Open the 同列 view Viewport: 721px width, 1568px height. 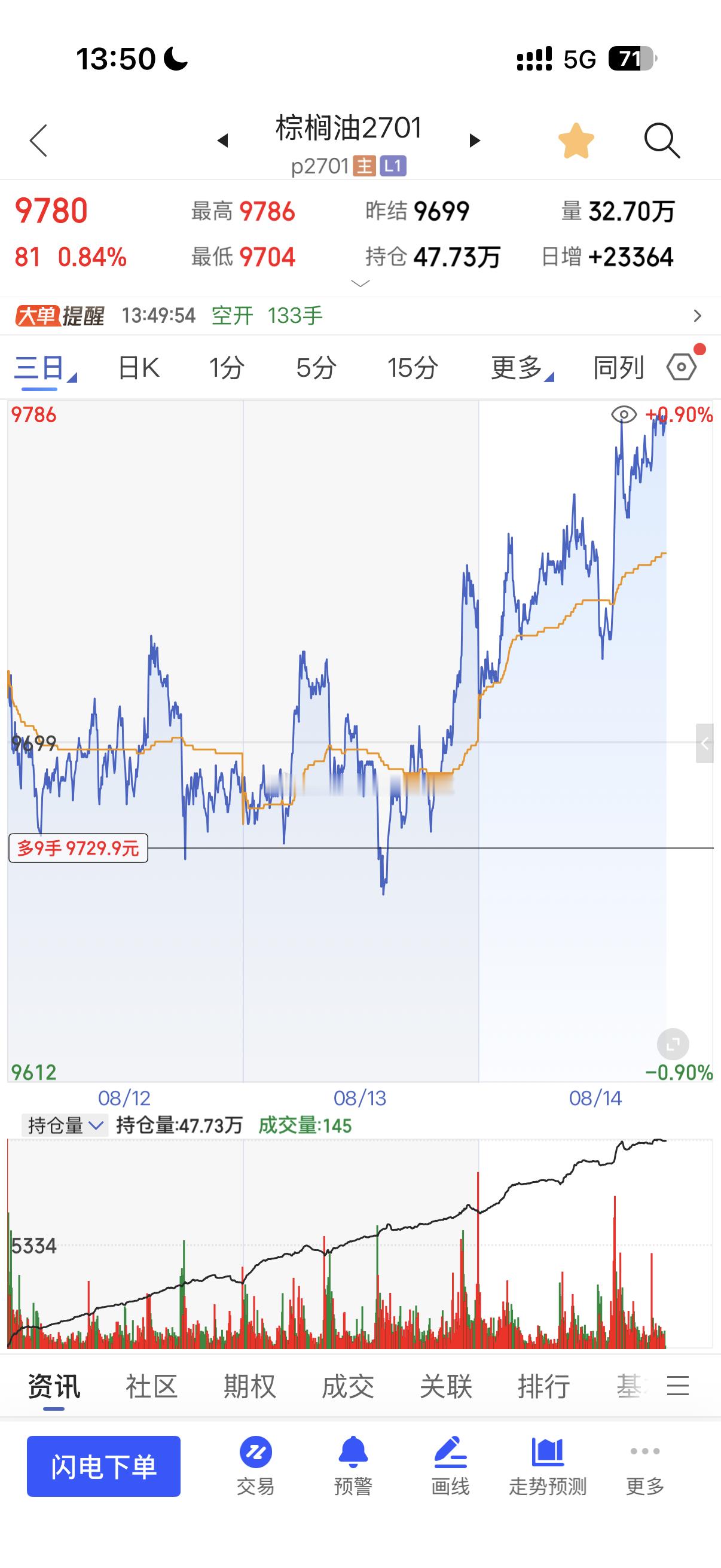(x=619, y=368)
